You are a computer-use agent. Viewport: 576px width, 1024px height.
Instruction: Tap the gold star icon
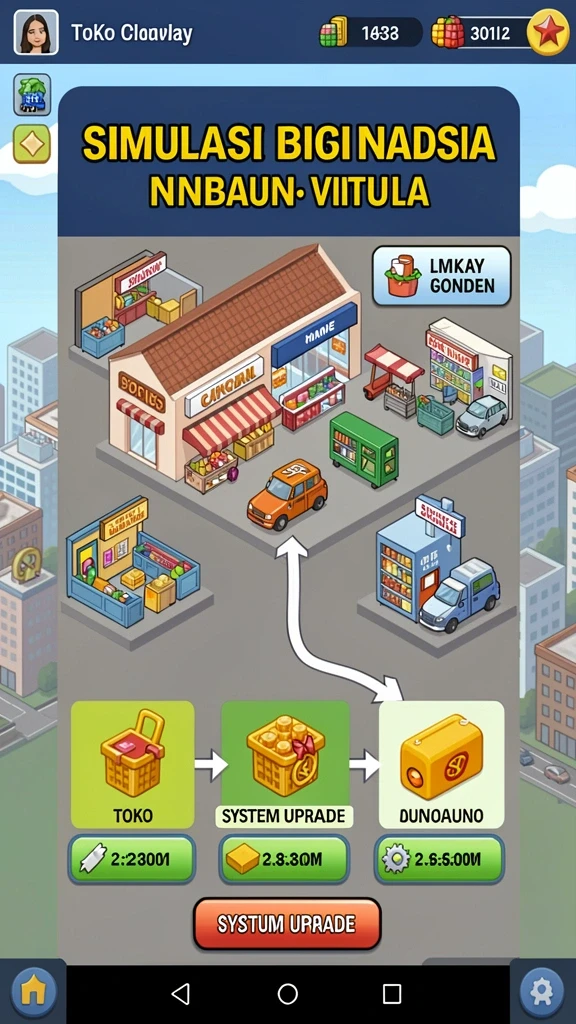pyautogui.click(x=550, y=32)
